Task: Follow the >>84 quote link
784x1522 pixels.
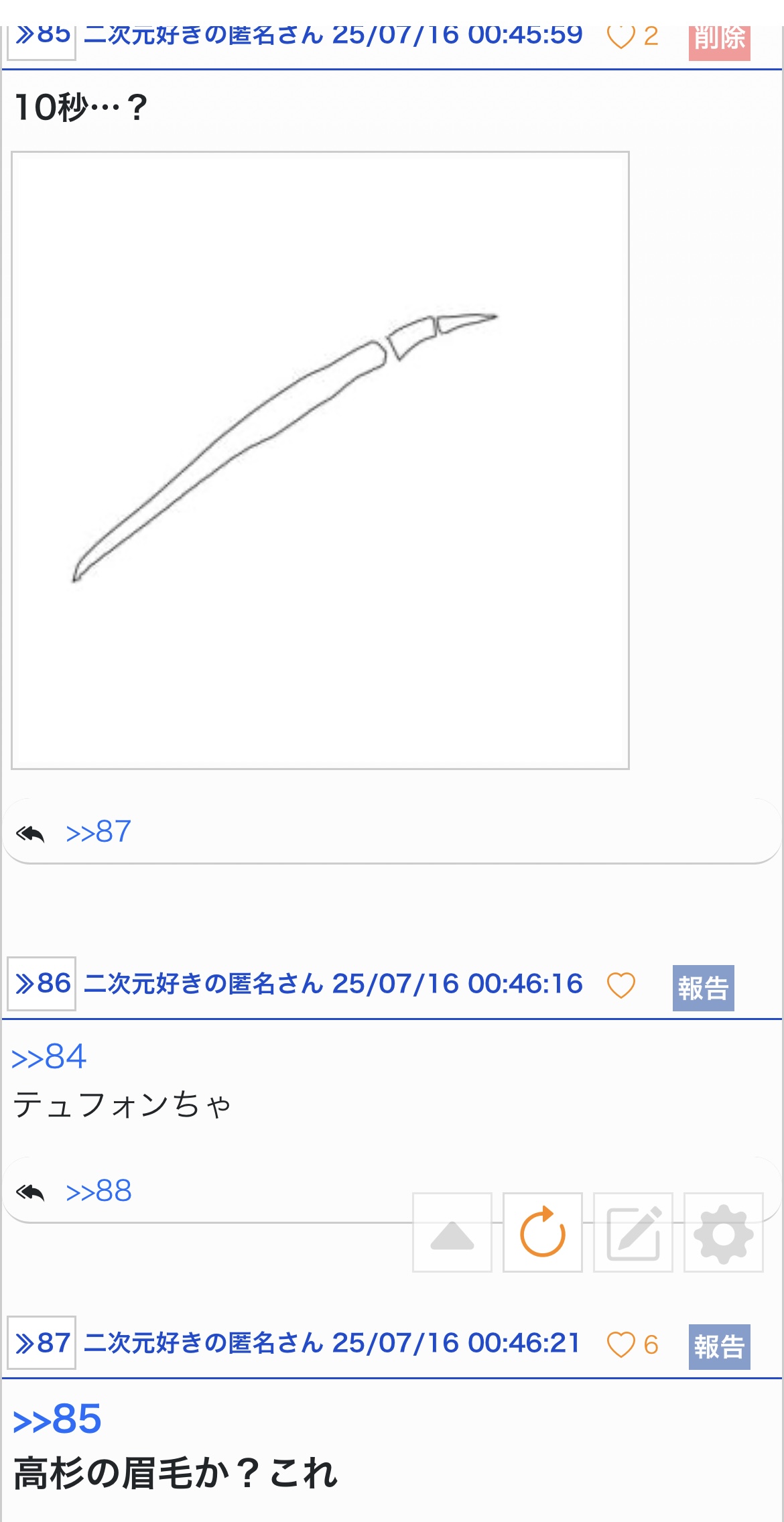Action: coord(49,1057)
